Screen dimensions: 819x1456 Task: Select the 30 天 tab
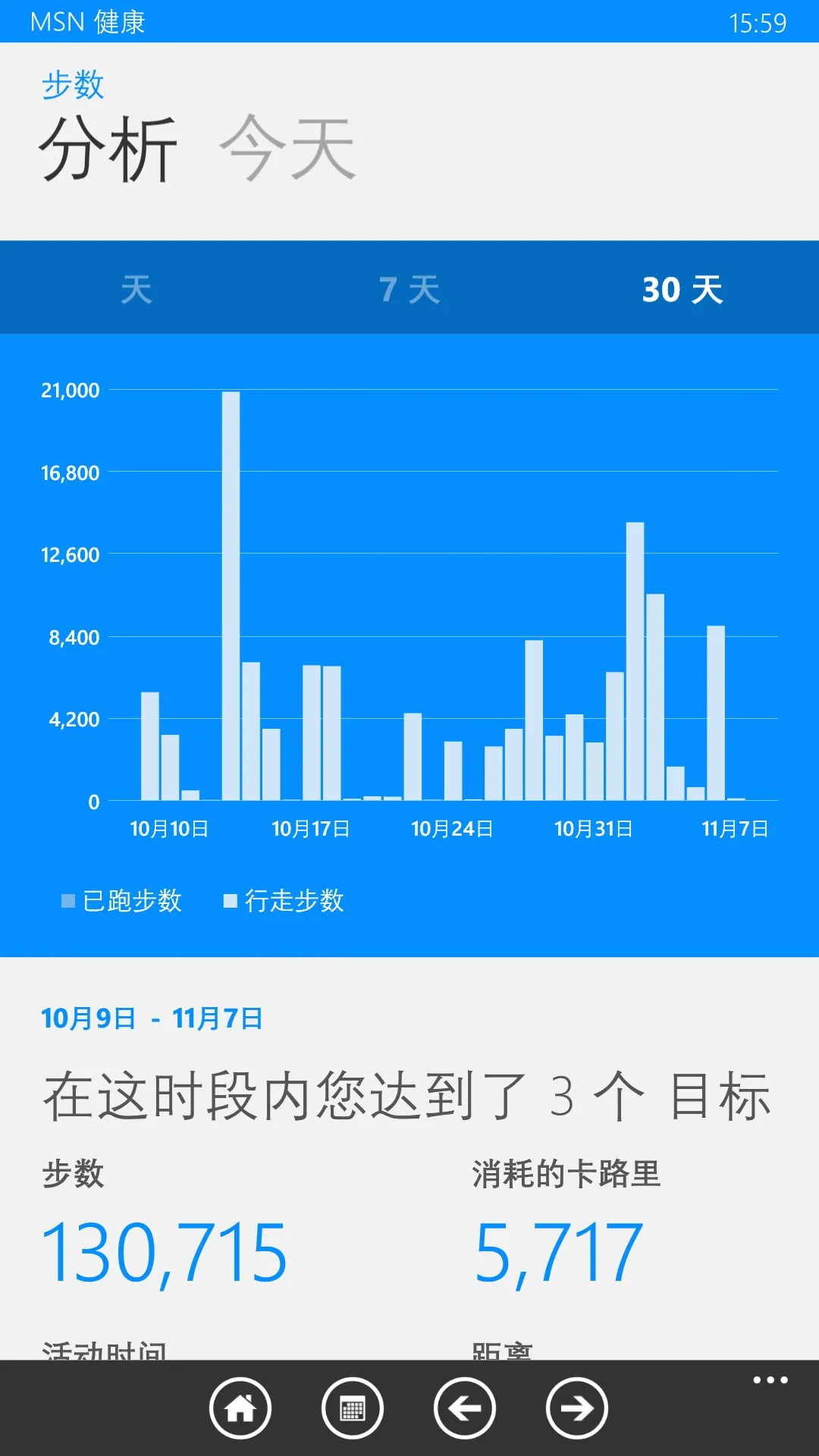[682, 289]
